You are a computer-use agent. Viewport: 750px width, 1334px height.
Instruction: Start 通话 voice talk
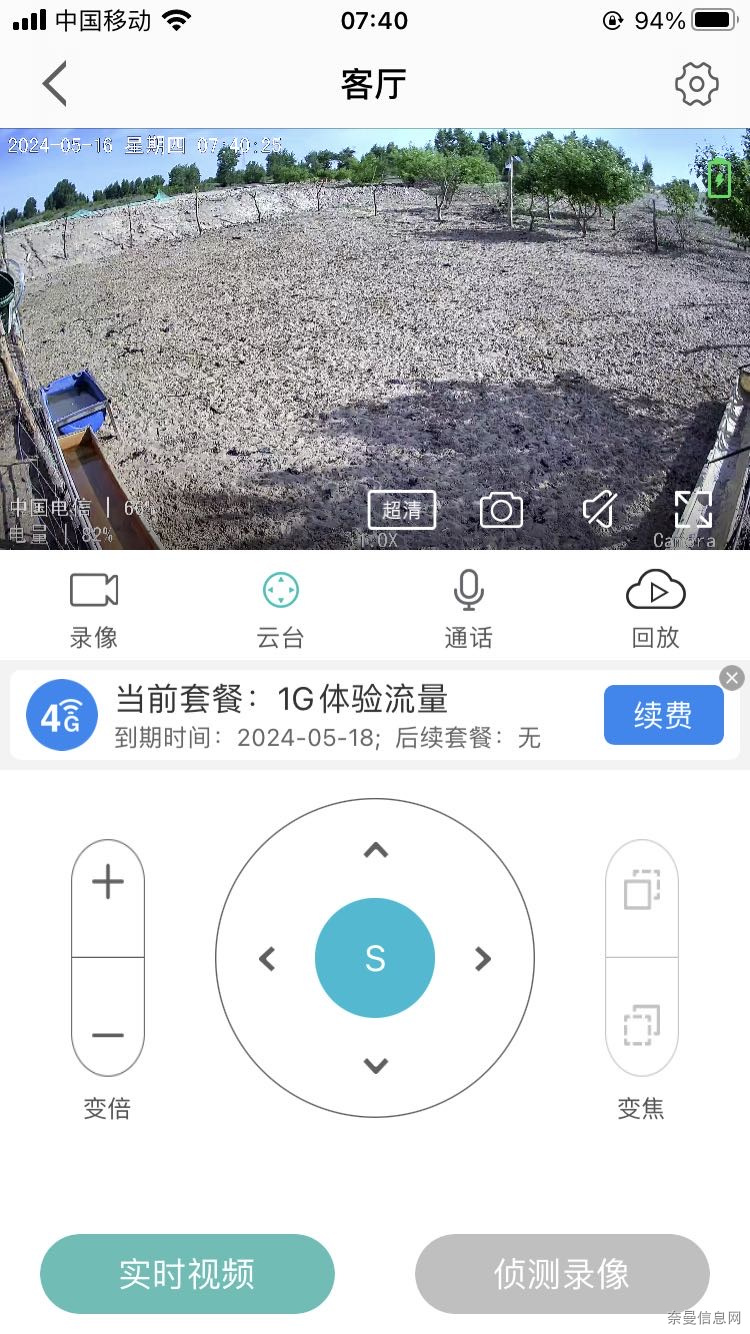tap(468, 608)
